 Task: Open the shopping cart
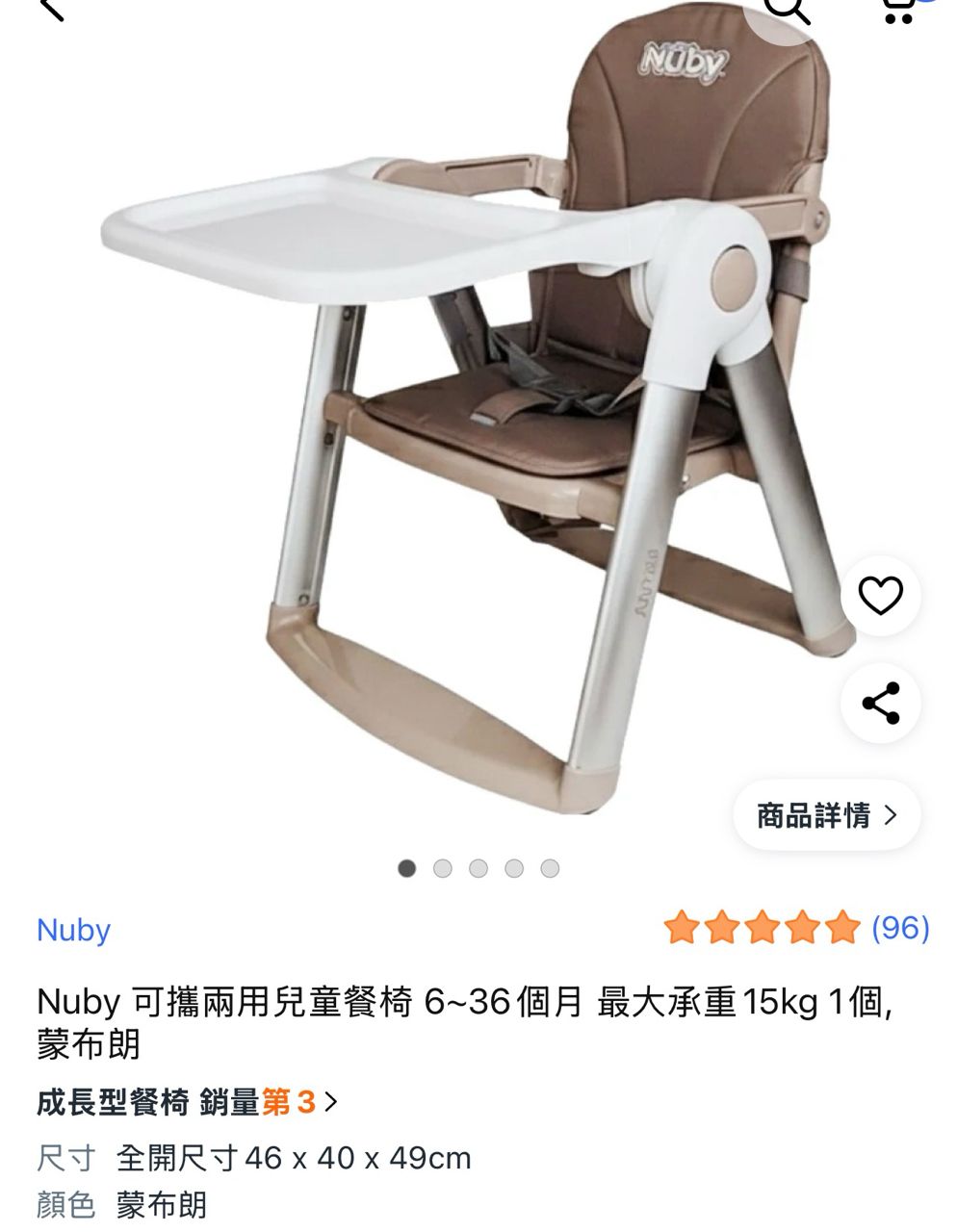coord(899,10)
